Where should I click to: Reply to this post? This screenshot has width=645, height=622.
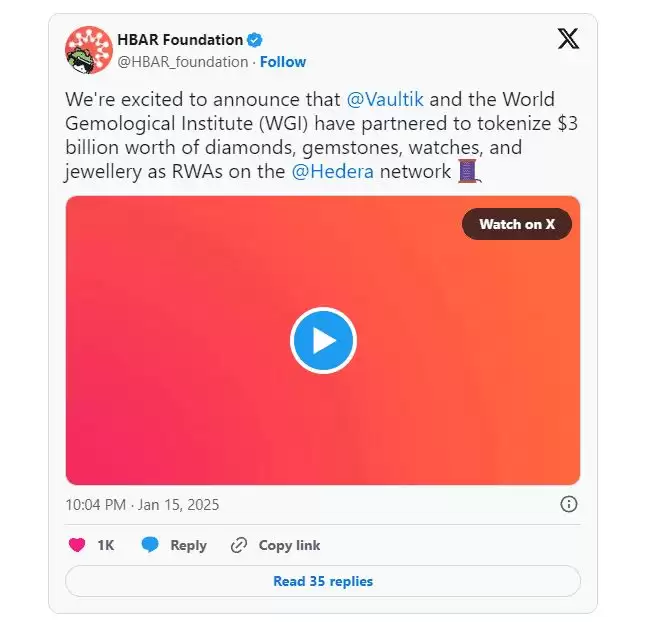point(174,545)
